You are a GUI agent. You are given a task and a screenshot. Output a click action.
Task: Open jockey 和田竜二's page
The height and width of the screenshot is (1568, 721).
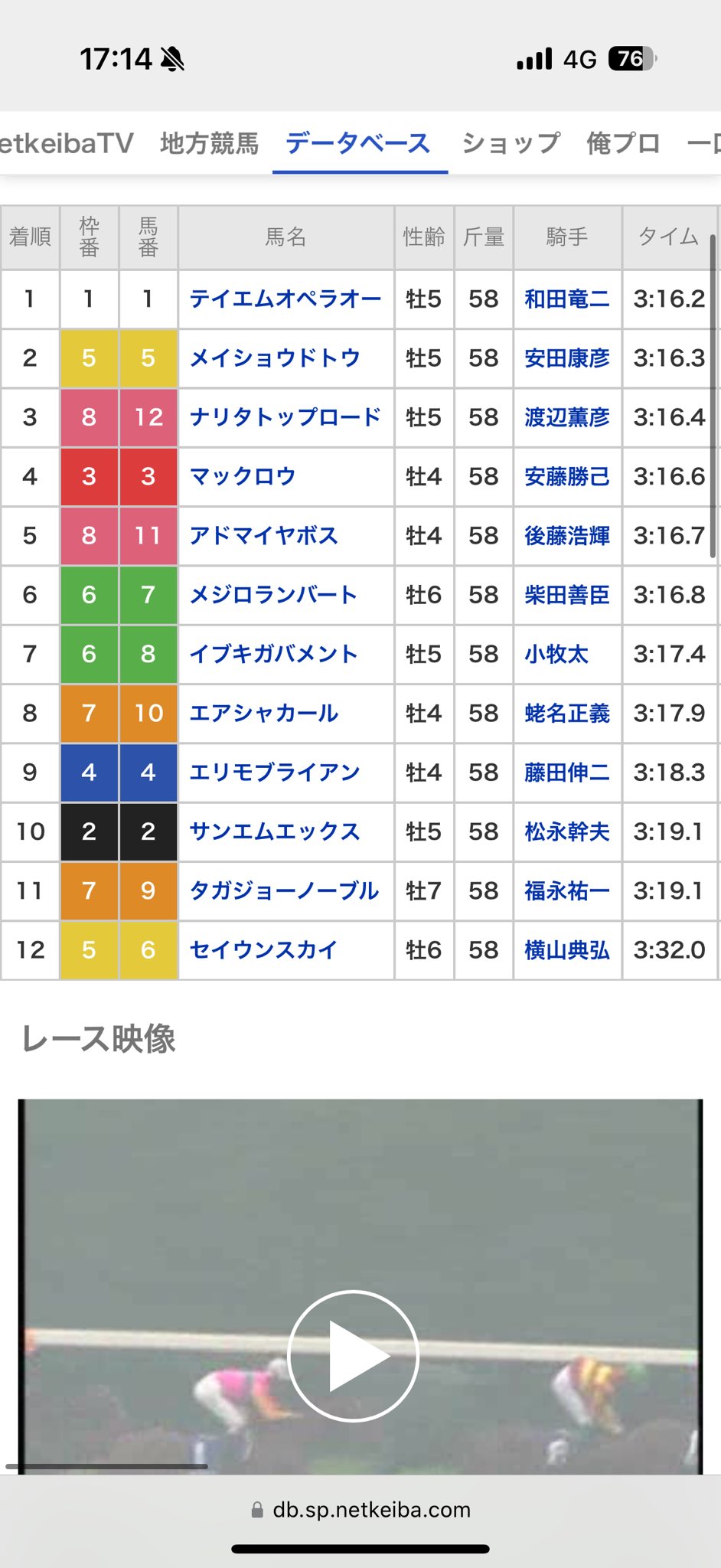[566, 299]
